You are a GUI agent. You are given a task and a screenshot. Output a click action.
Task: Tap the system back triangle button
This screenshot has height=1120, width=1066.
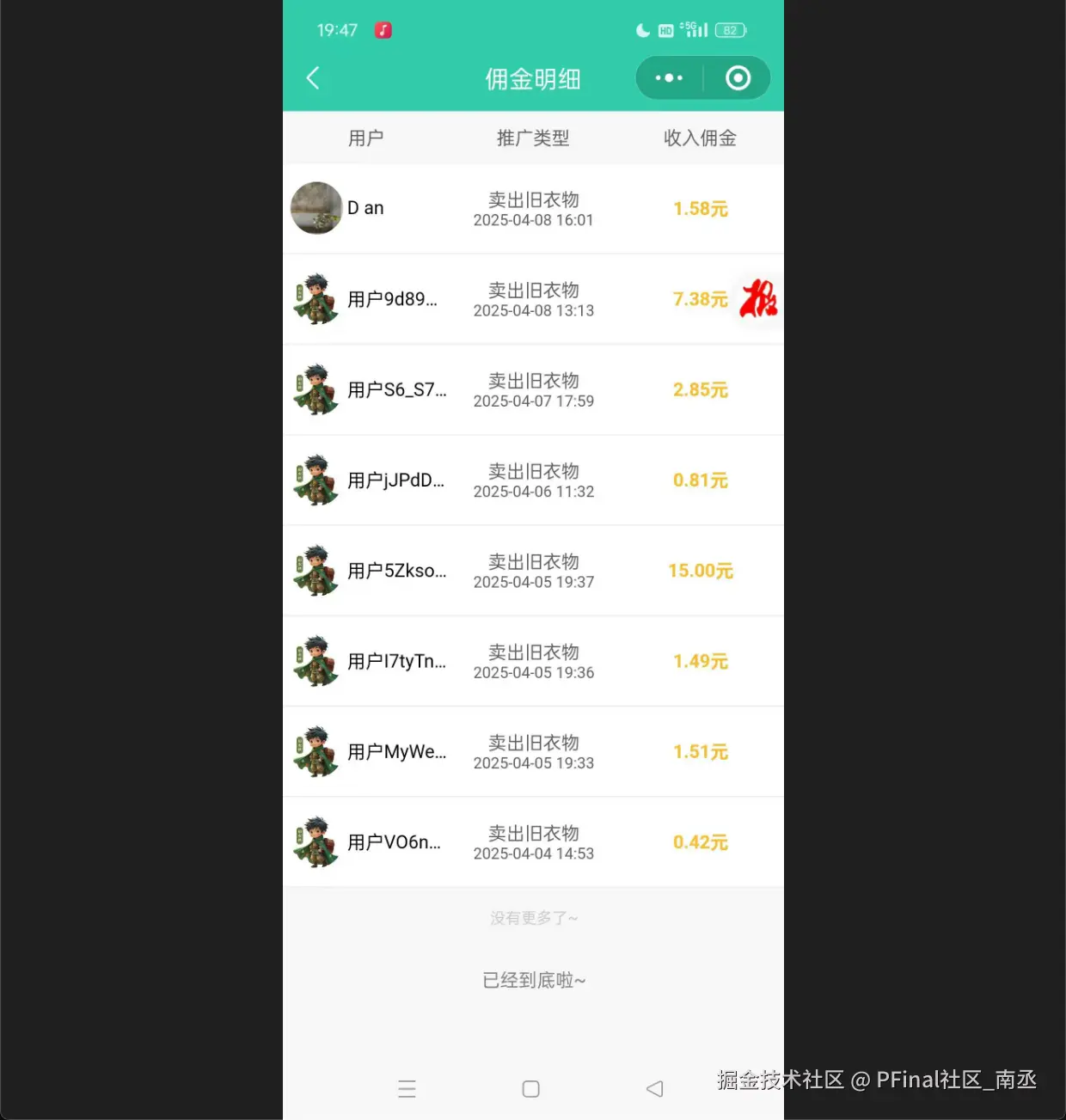(654, 1089)
